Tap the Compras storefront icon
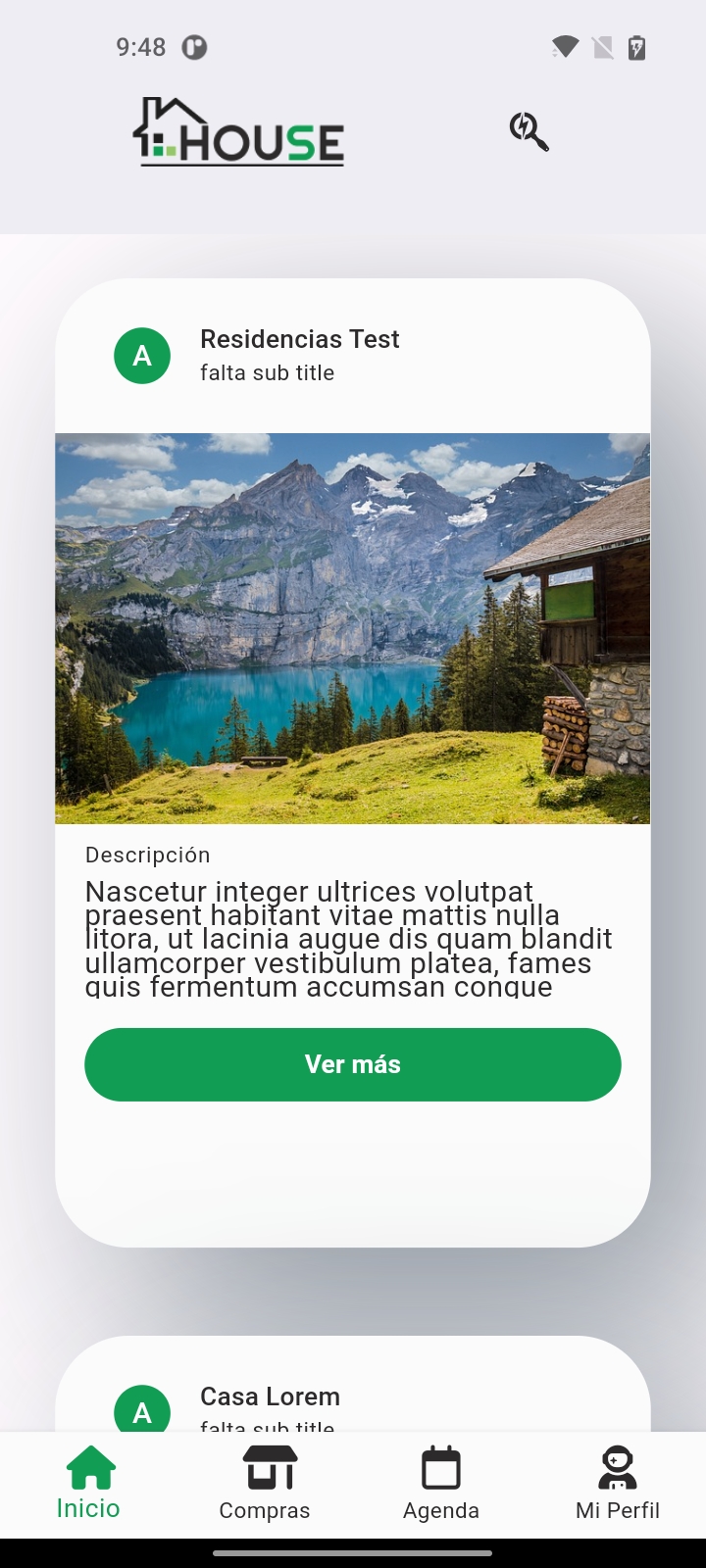 (265, 1464)
